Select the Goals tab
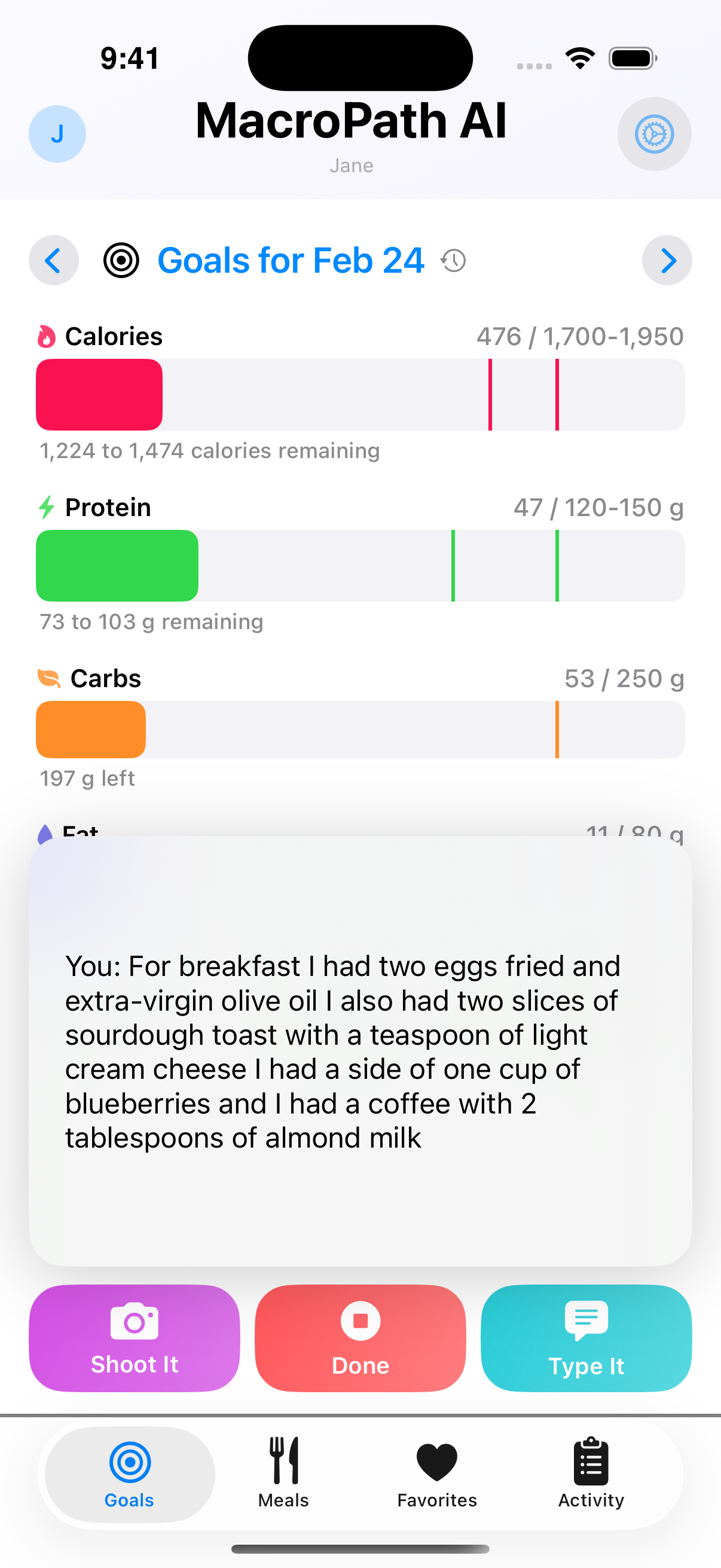 (130, 1473)
